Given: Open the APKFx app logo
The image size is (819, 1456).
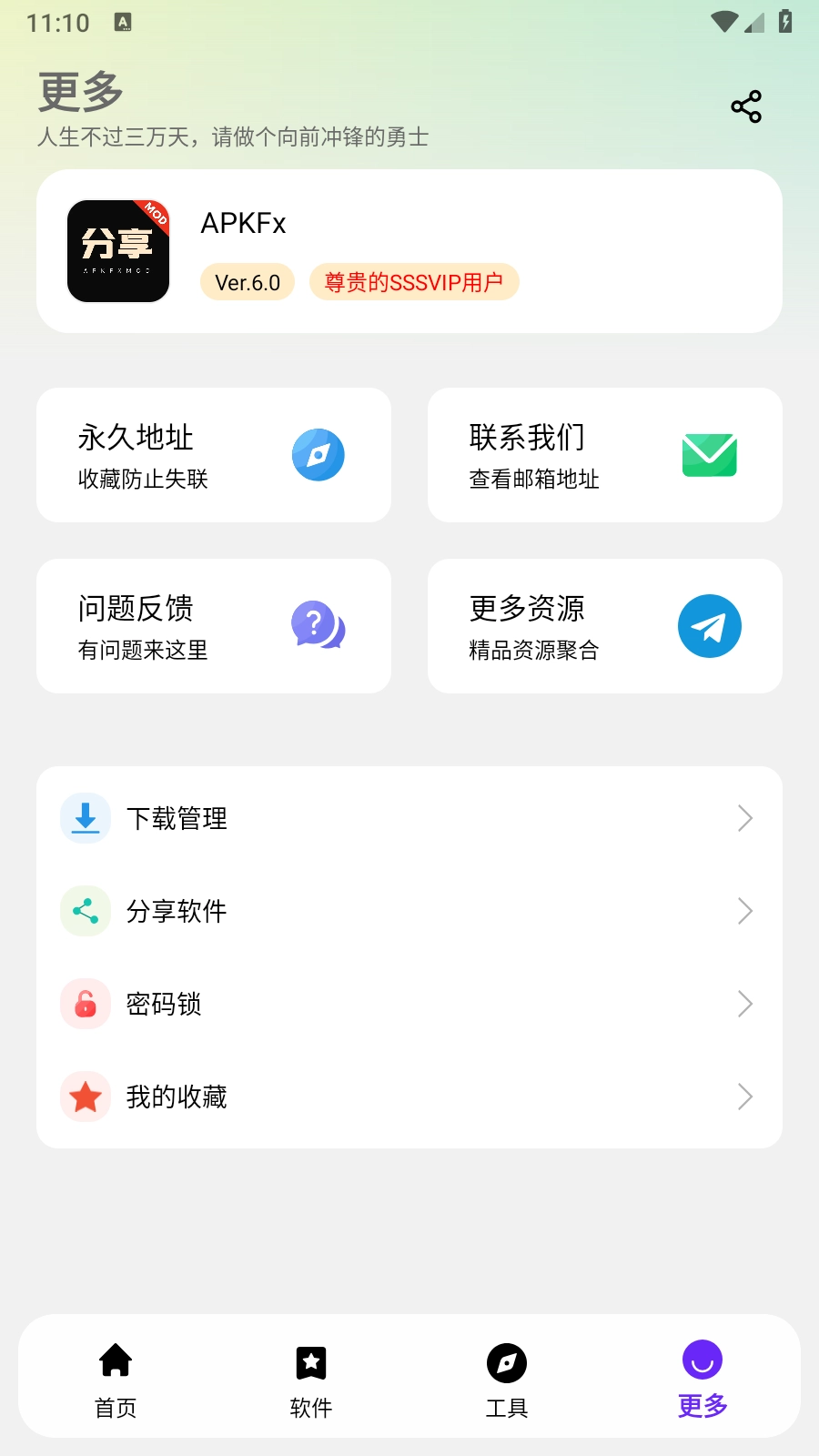Looking at the screenshot, I should (118, 250).
